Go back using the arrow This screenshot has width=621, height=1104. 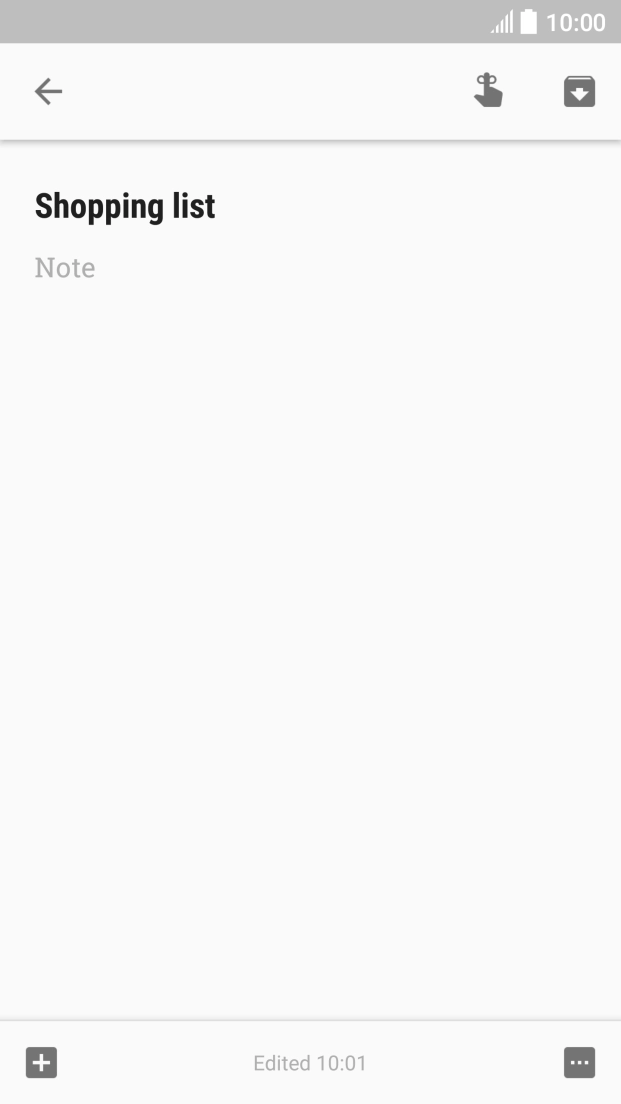48,92
